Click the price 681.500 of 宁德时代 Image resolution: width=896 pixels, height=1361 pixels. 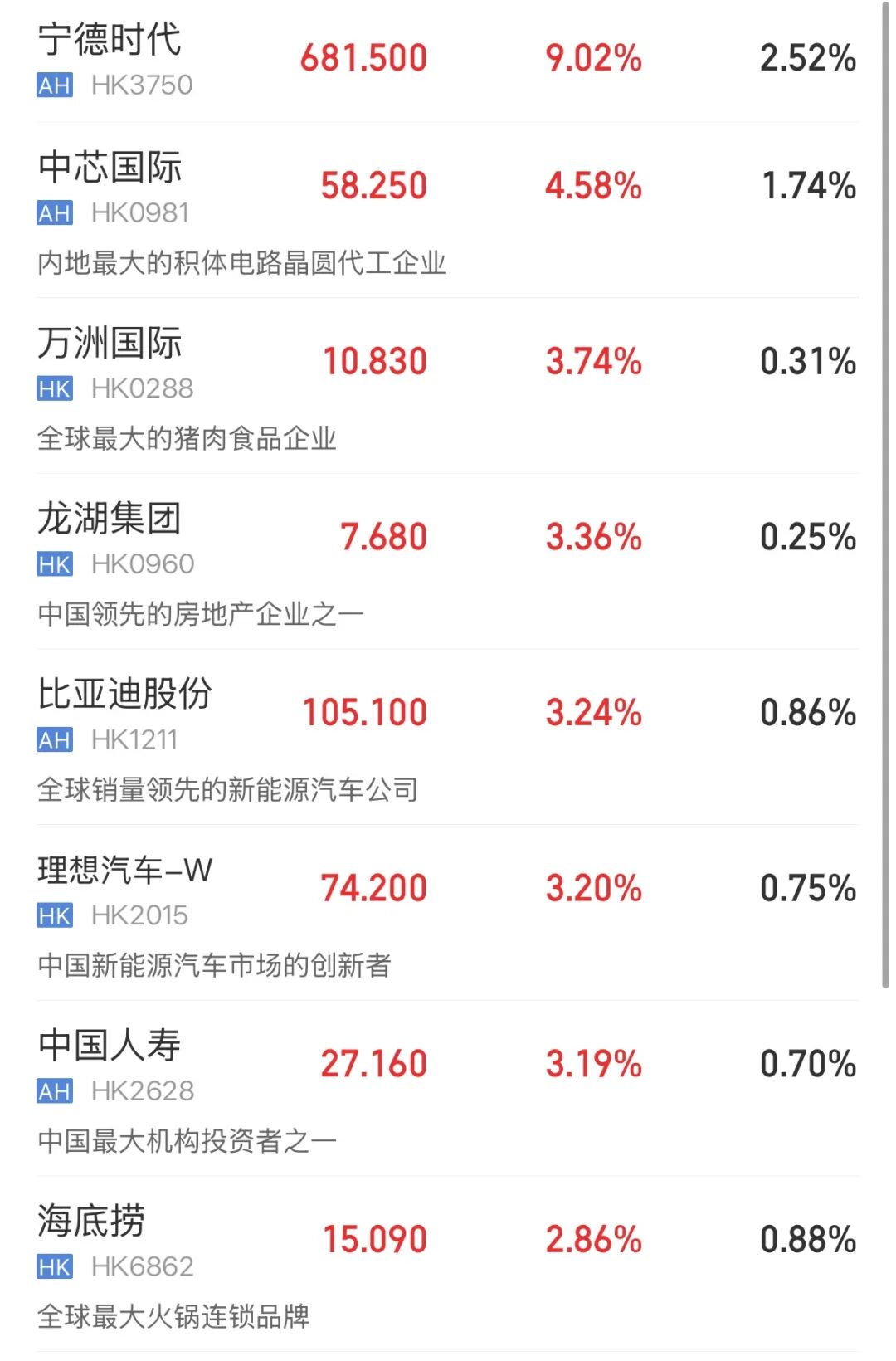(x=363, y=58)
